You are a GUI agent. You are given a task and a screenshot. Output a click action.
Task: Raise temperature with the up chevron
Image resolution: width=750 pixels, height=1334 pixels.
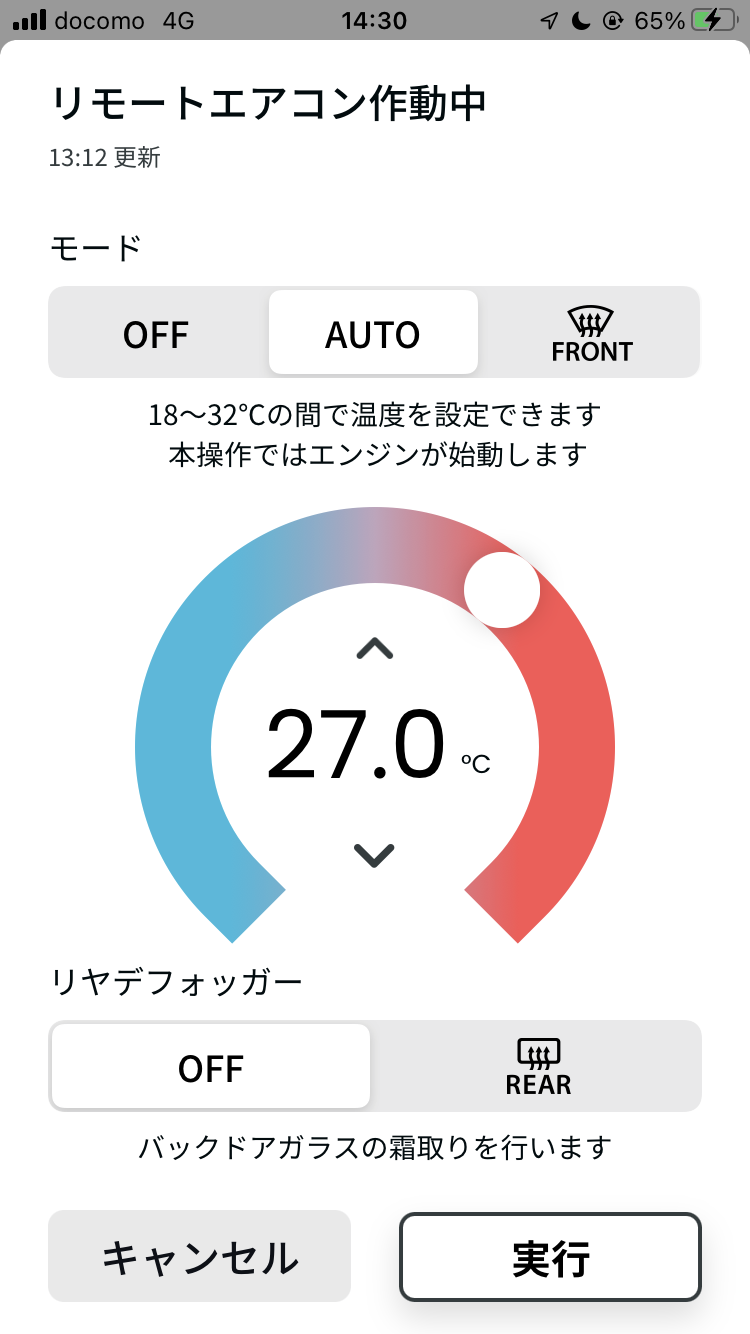[x=375, y=649]
